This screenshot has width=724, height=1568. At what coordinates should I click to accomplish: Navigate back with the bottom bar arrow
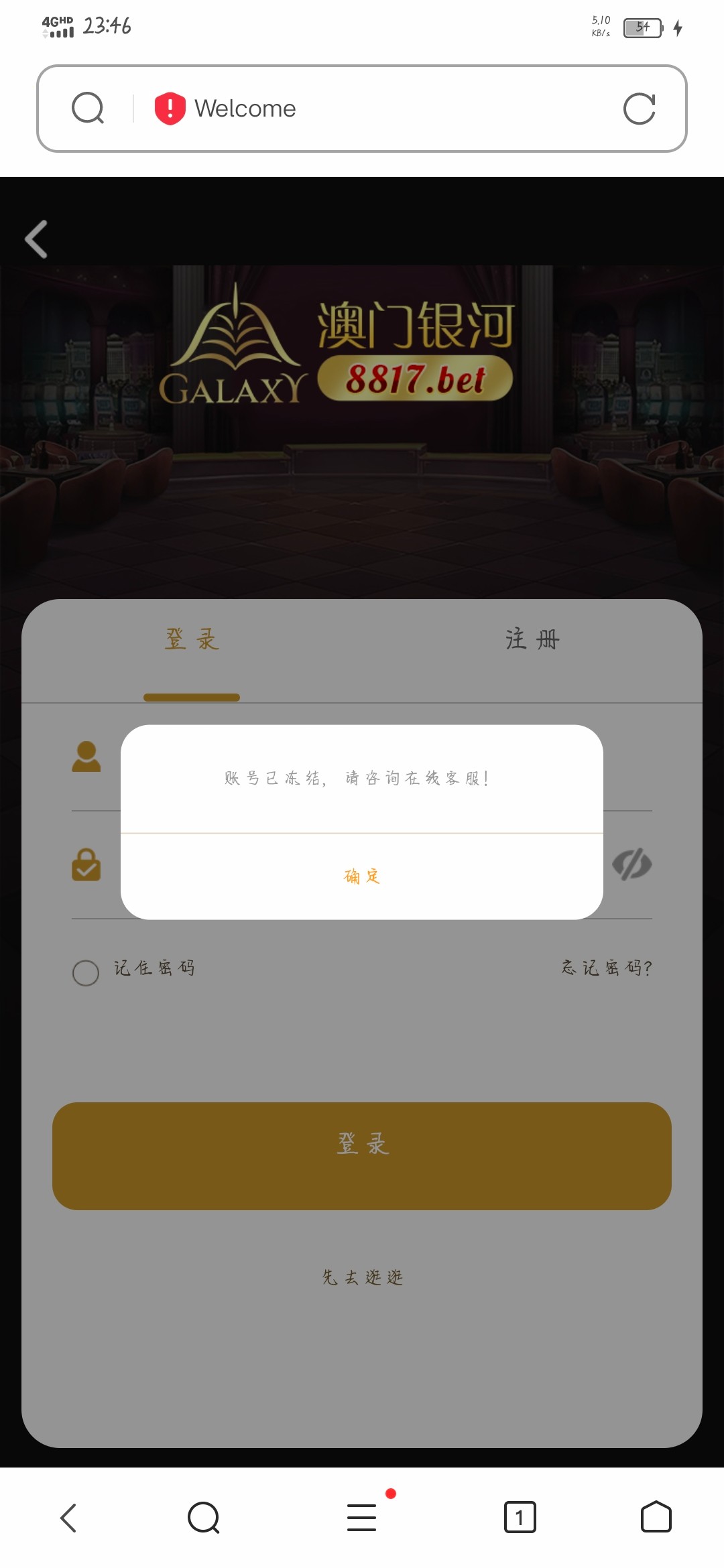click(x=68, y=1518)
